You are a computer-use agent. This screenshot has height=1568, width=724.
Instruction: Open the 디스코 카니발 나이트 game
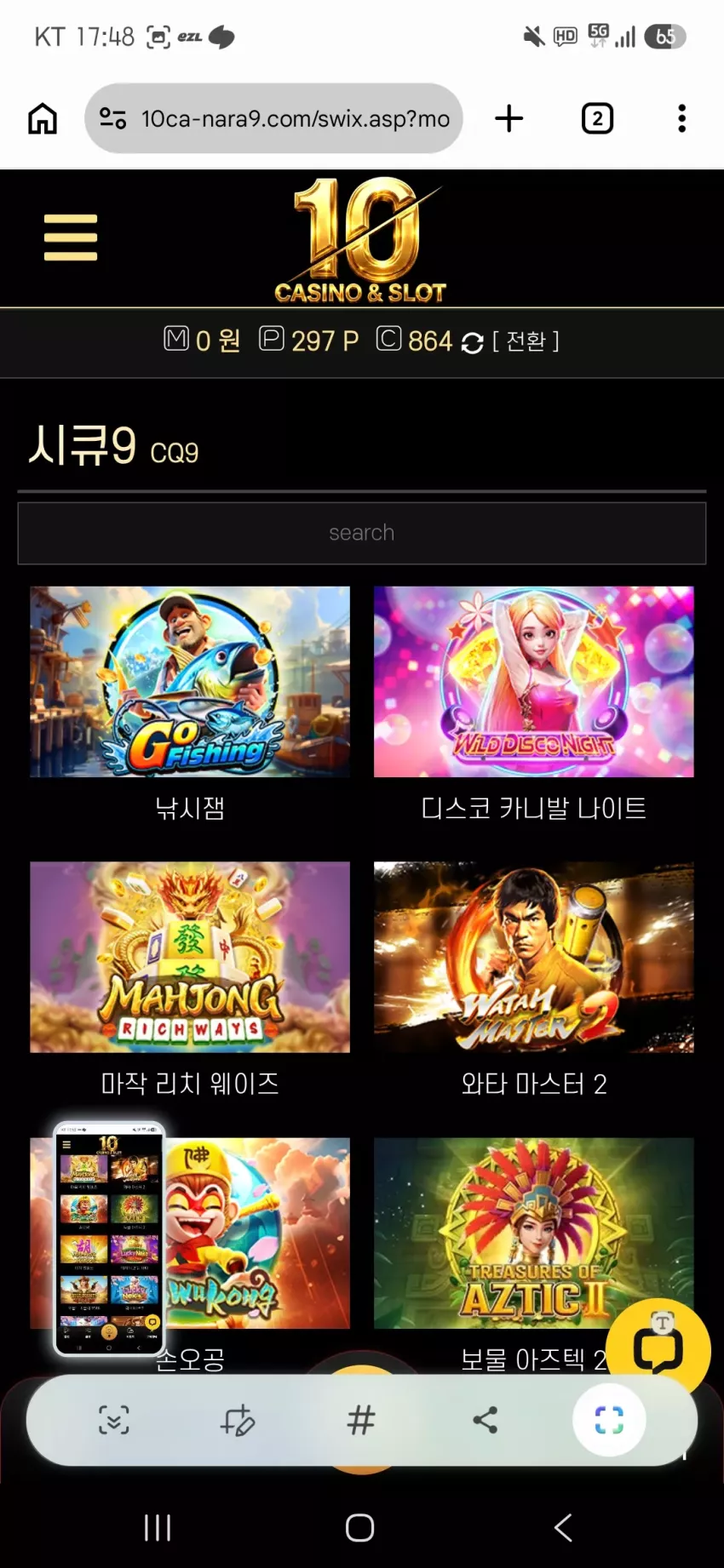(x=534, y=681)
